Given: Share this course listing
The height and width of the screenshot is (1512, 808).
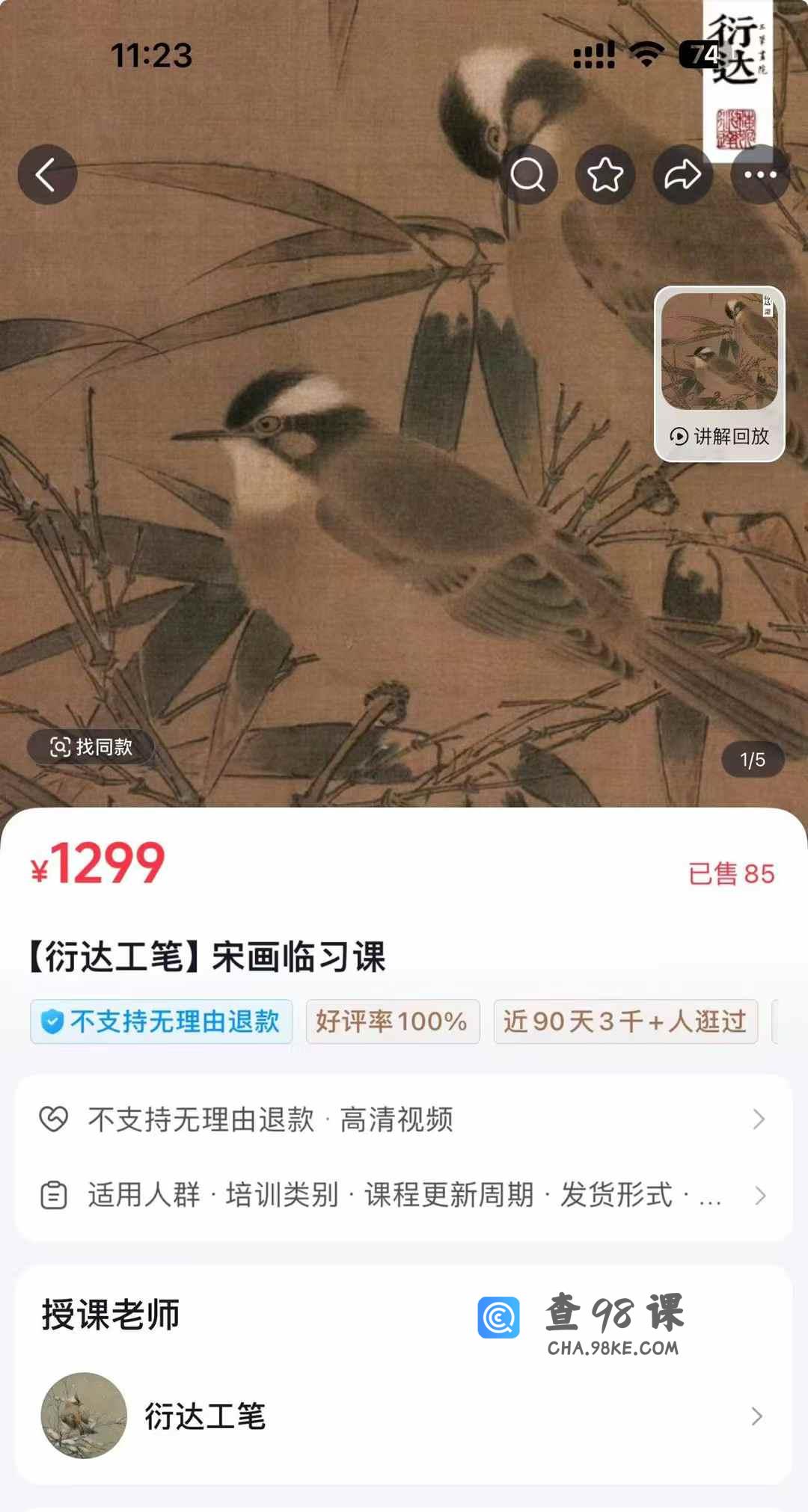Looking at the screenshot, I should (683, 175).
